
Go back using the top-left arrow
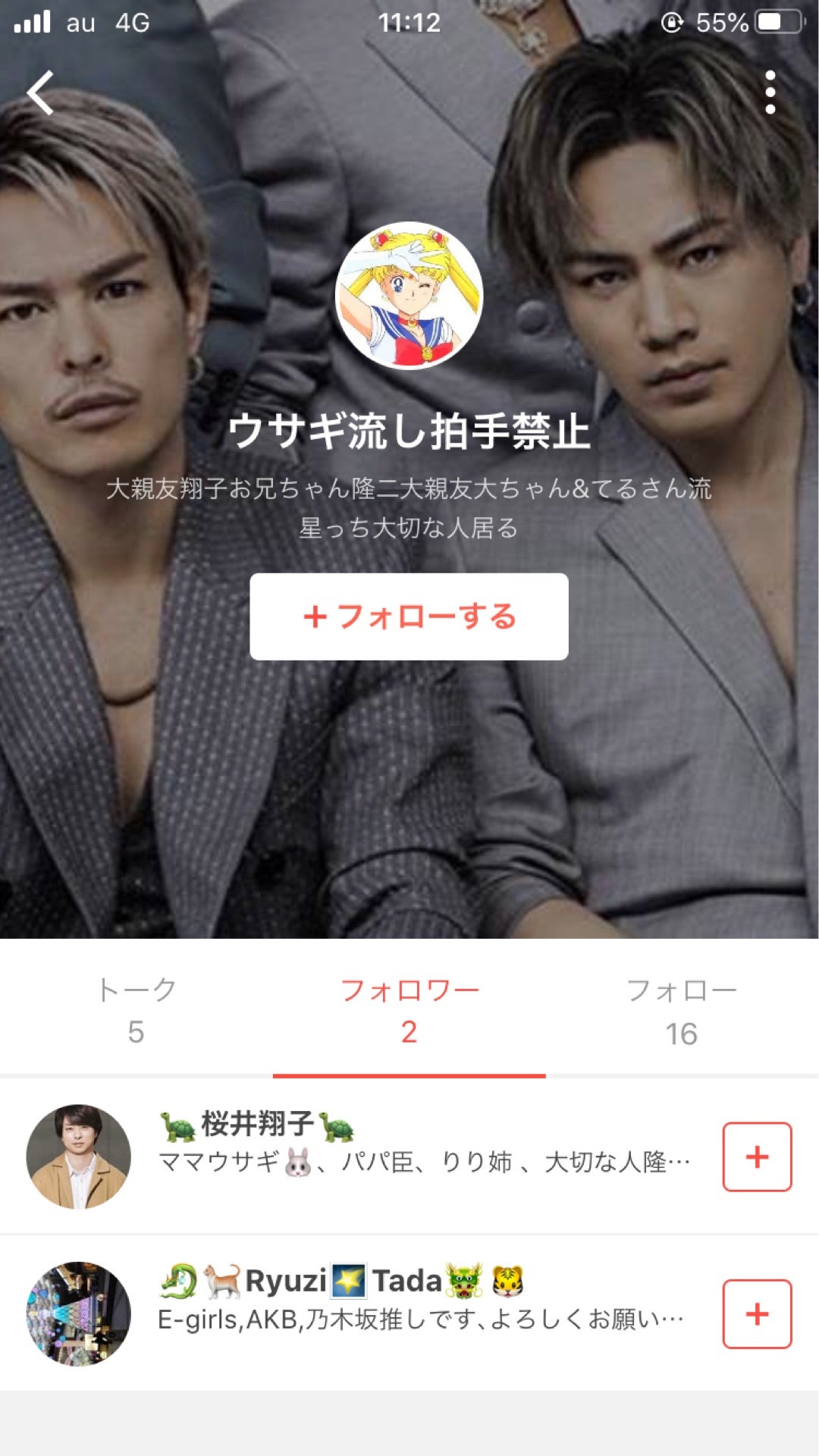(40, 93)
